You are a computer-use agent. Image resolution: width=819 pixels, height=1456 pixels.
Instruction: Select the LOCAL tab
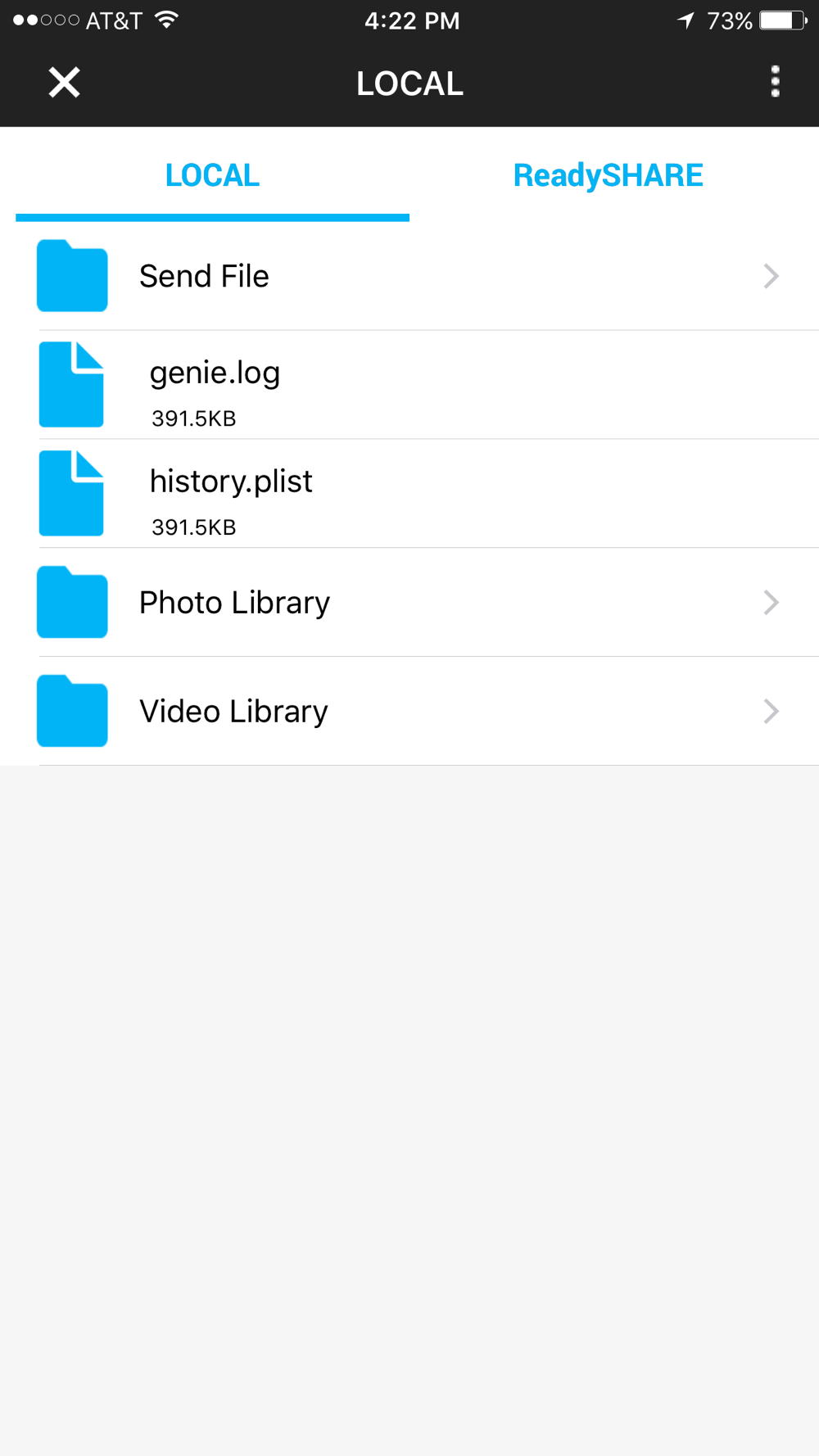pos(212,175)
